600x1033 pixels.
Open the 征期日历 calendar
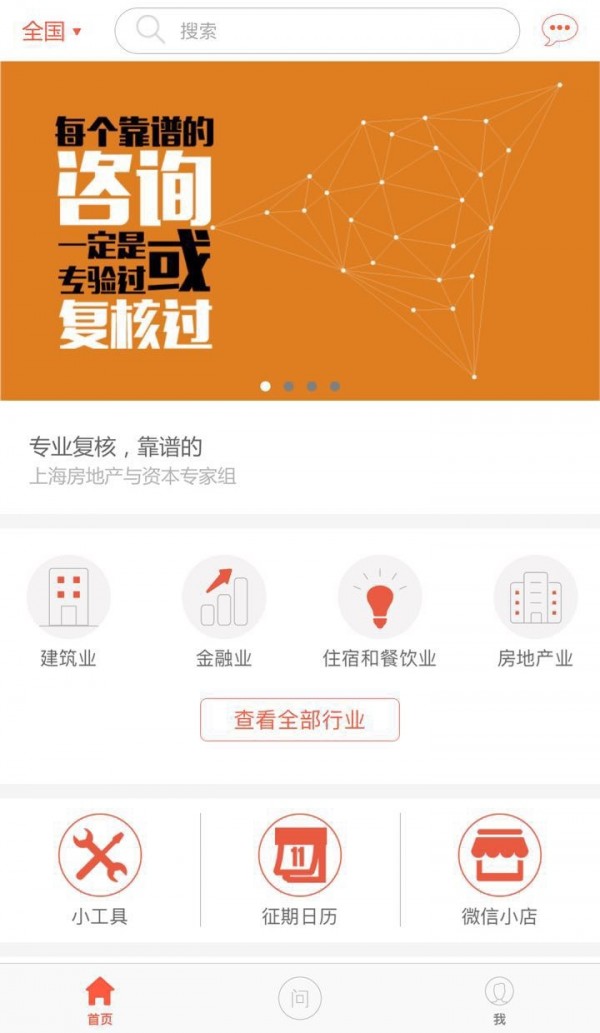click(x=300, y=869)
